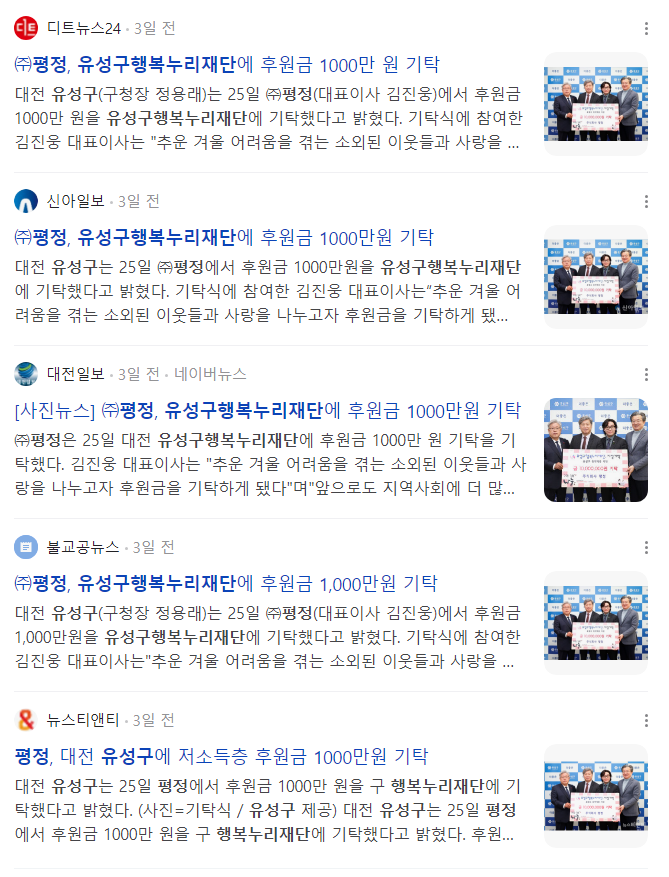Open overflow menu for 디트뉴스24 result
Image resolution: width=669 pixels, height=877 pixels.
pos(647,29)
